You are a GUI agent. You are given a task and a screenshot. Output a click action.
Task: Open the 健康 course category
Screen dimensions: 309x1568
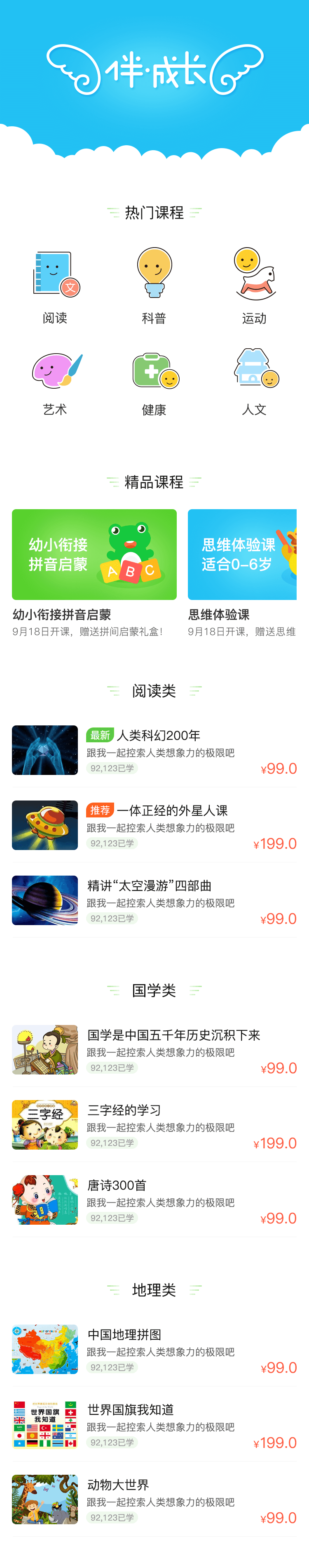coord(154,382)
